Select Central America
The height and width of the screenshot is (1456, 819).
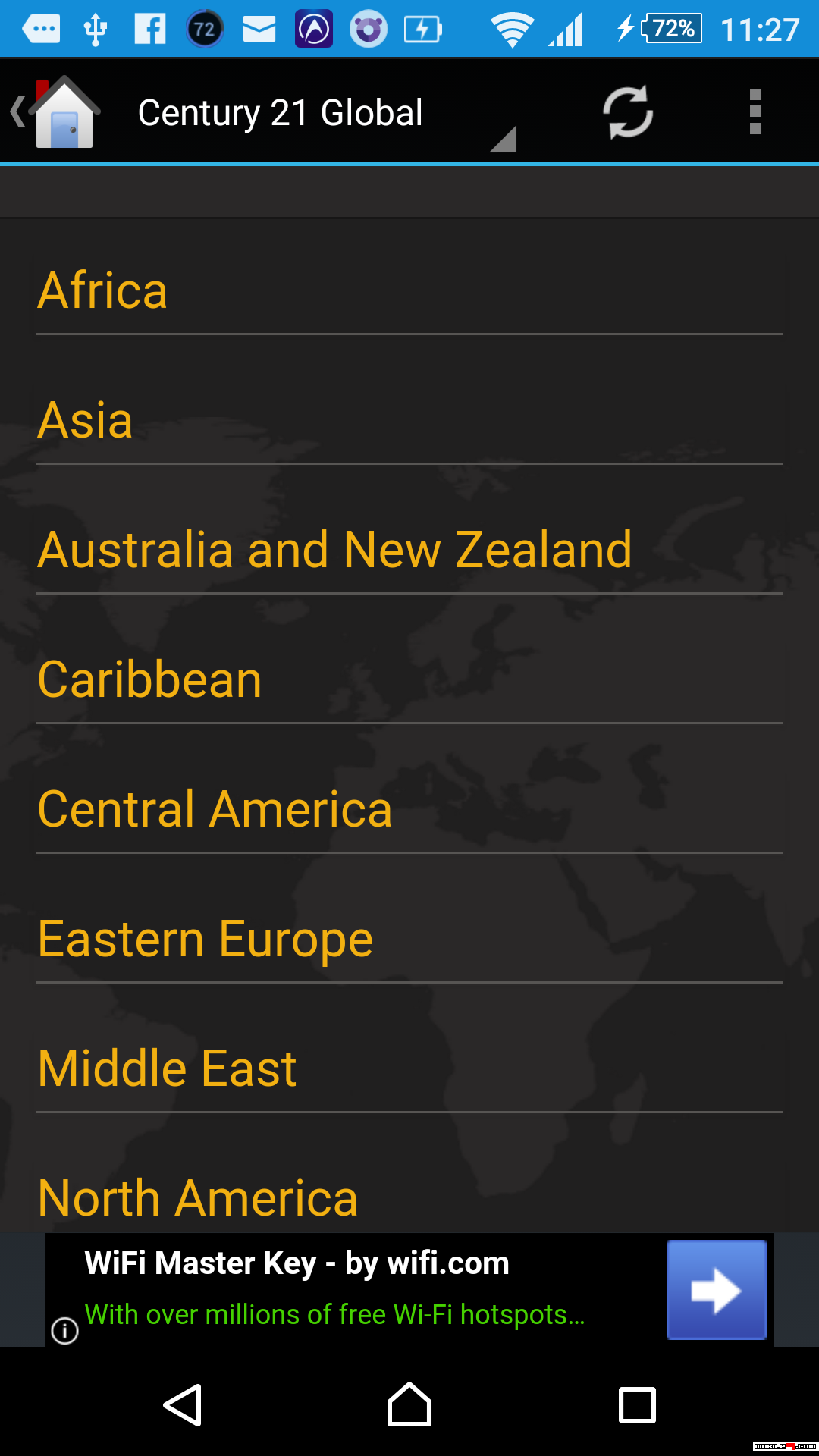click(409, 810)
